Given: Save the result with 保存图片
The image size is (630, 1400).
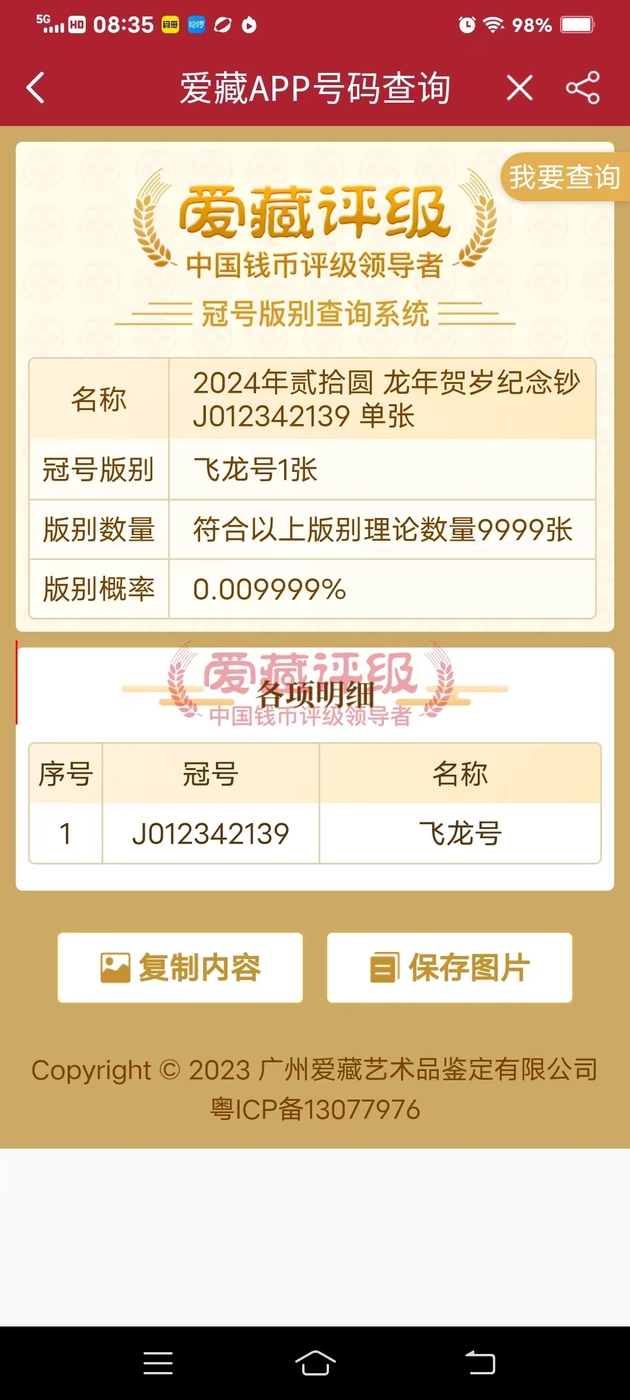Looking at the screenshot, I should click(x=449, y=967).
